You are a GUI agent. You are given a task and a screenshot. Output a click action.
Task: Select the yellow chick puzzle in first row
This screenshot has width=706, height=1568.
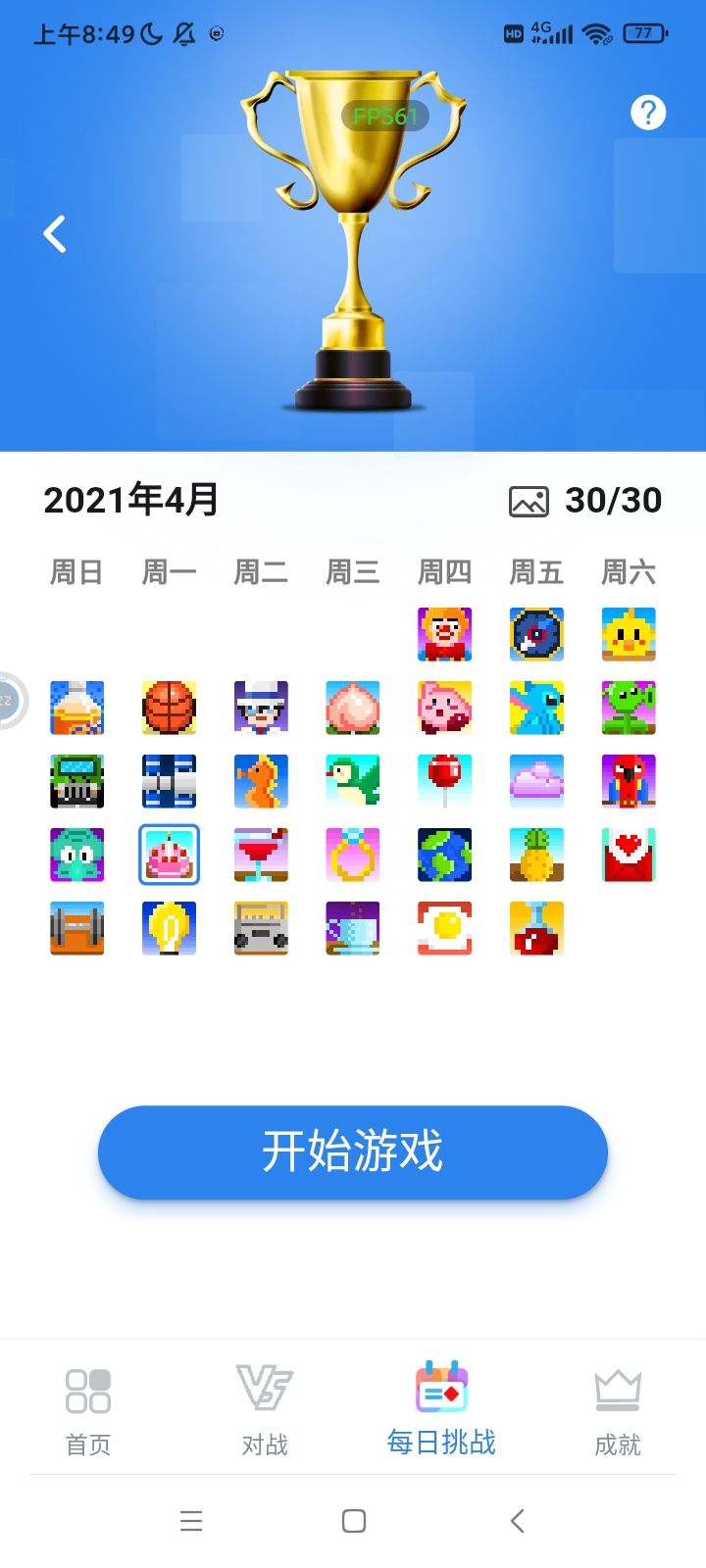[629, 635]
